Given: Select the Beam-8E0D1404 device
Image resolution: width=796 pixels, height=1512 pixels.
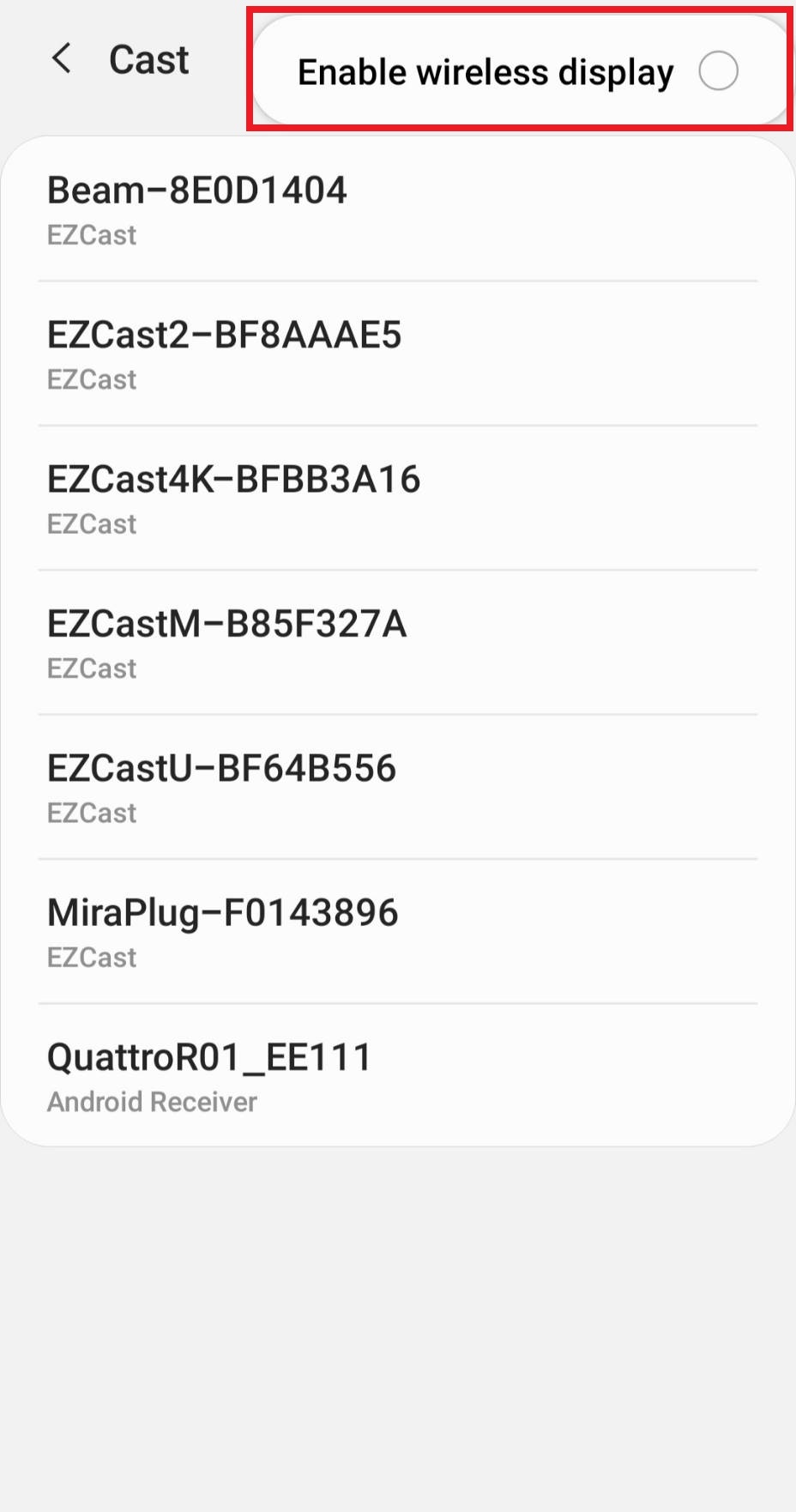Looking at the screenshot, I should point(198,191).
